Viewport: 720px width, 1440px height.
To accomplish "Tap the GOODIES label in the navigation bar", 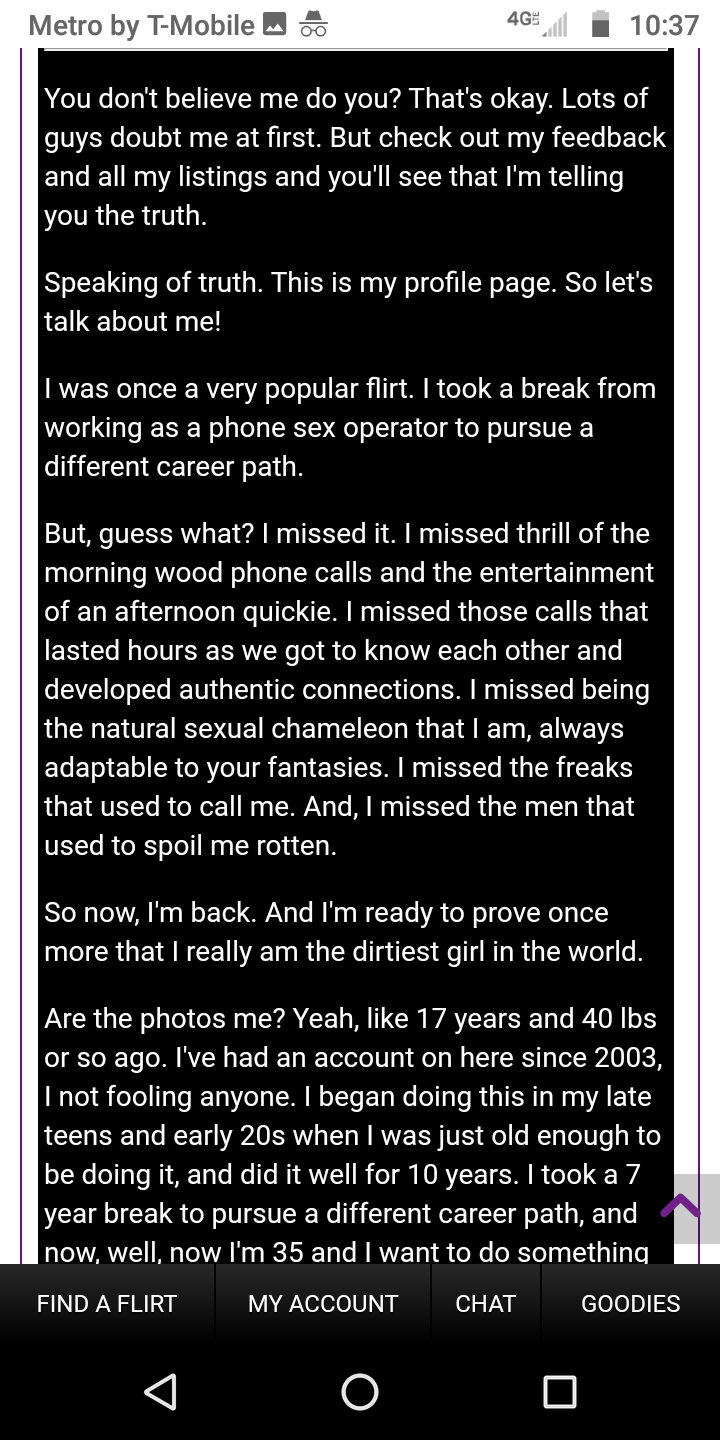I will click(630, 1303).
